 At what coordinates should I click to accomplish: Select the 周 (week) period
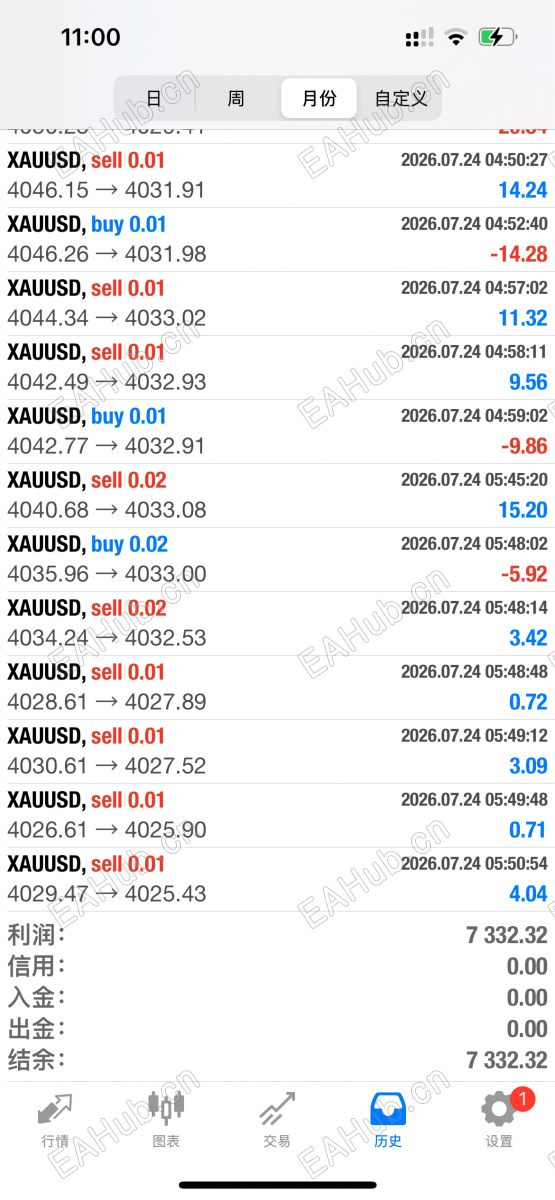[236, 99]
